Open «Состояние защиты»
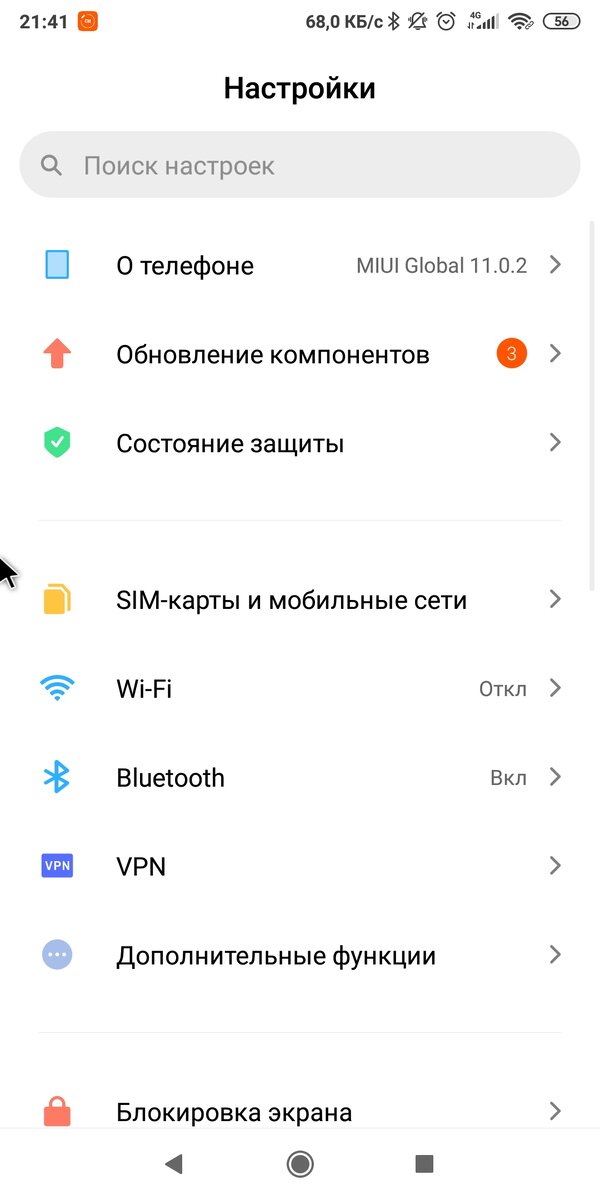Viewport: 600px width, 1200px height. [300, 443]
